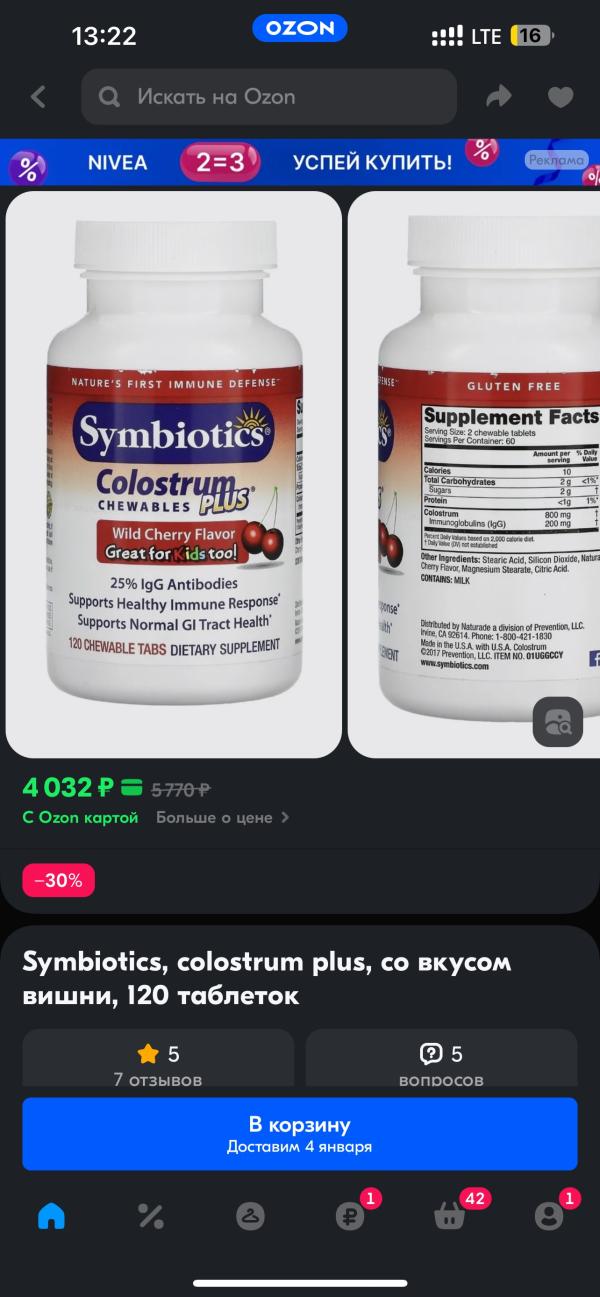
Task: Open the front bottle product photo
Action: (174, 473)
